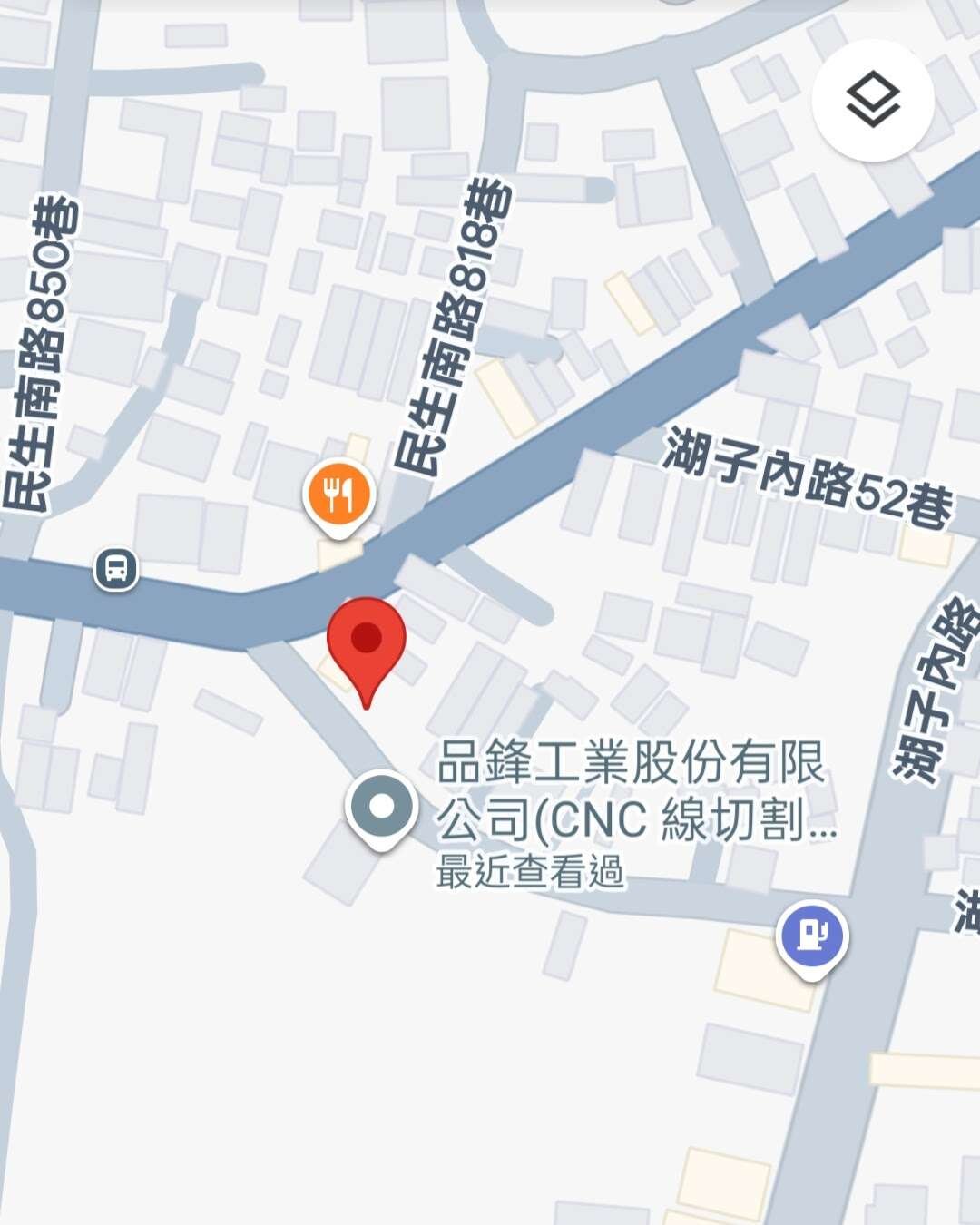Open the 品鋒工業股份有限公司 place marker
The height and width of the screenshot is (1225, 980).
pyautogui.click(x=382, y=807)
